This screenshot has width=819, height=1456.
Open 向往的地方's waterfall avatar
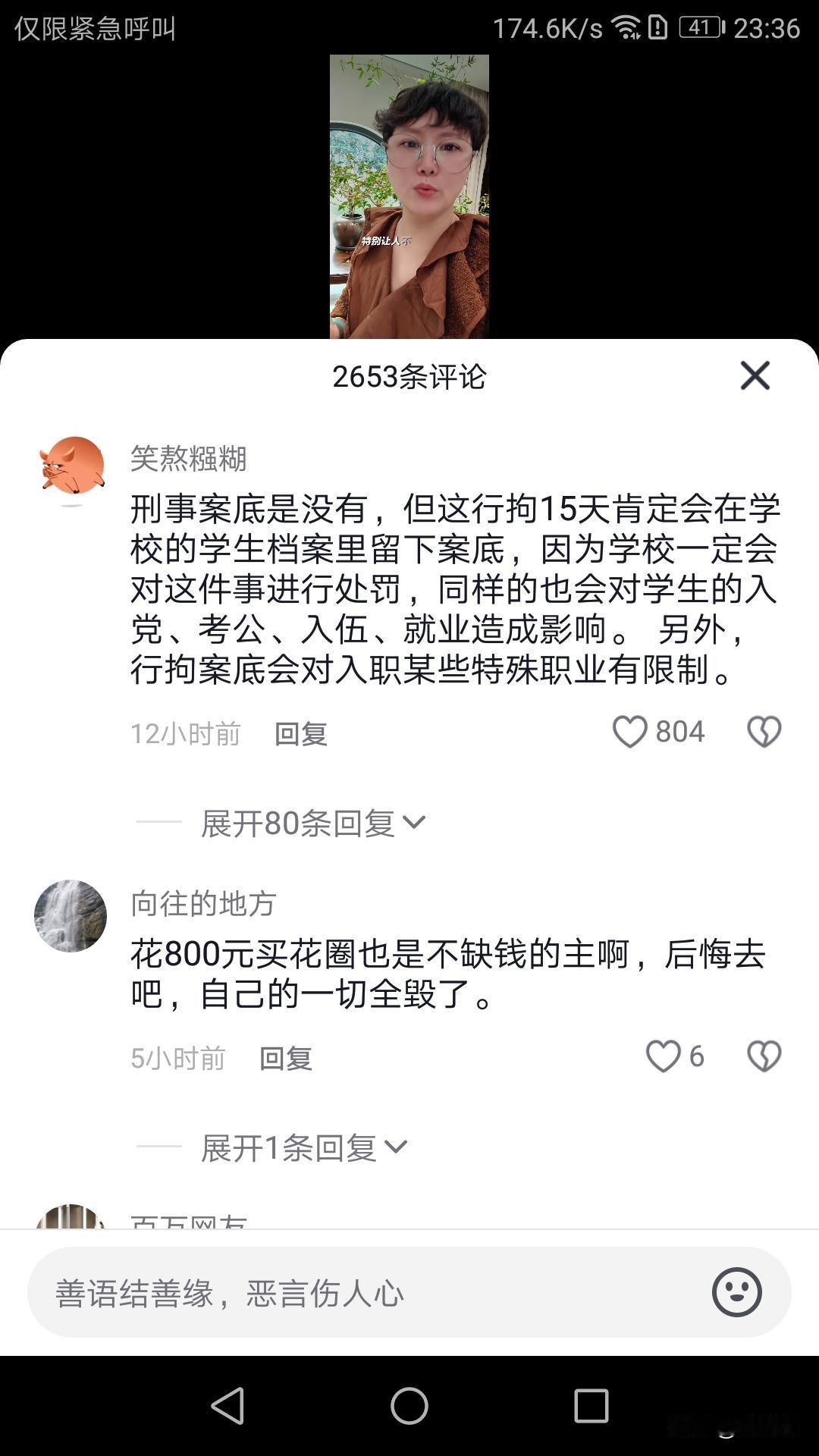(x=72, y=914)
